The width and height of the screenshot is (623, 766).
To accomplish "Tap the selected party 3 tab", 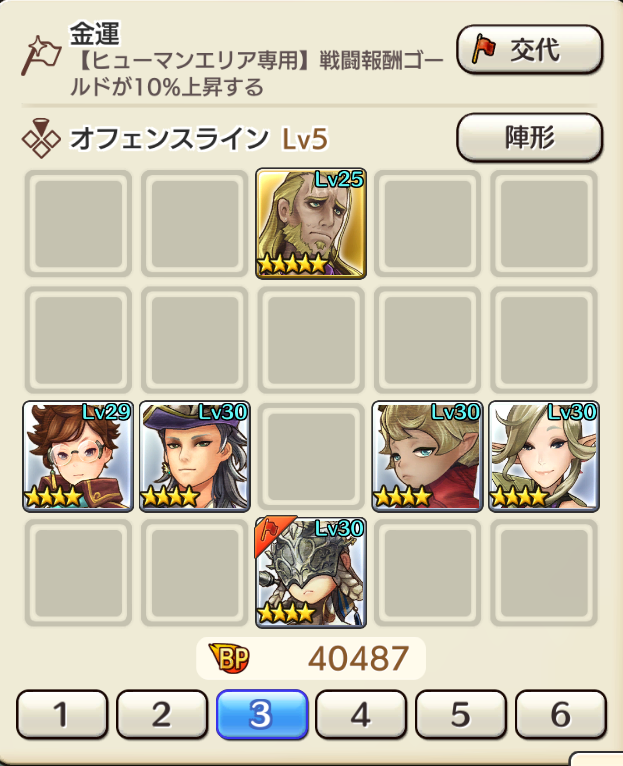I will click(261, 714).
